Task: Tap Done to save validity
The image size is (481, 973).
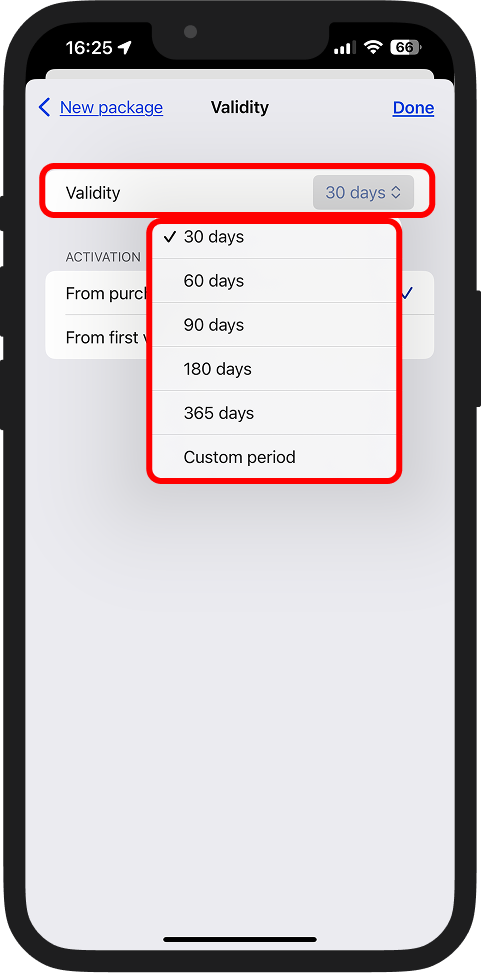Action: (413, 107)
